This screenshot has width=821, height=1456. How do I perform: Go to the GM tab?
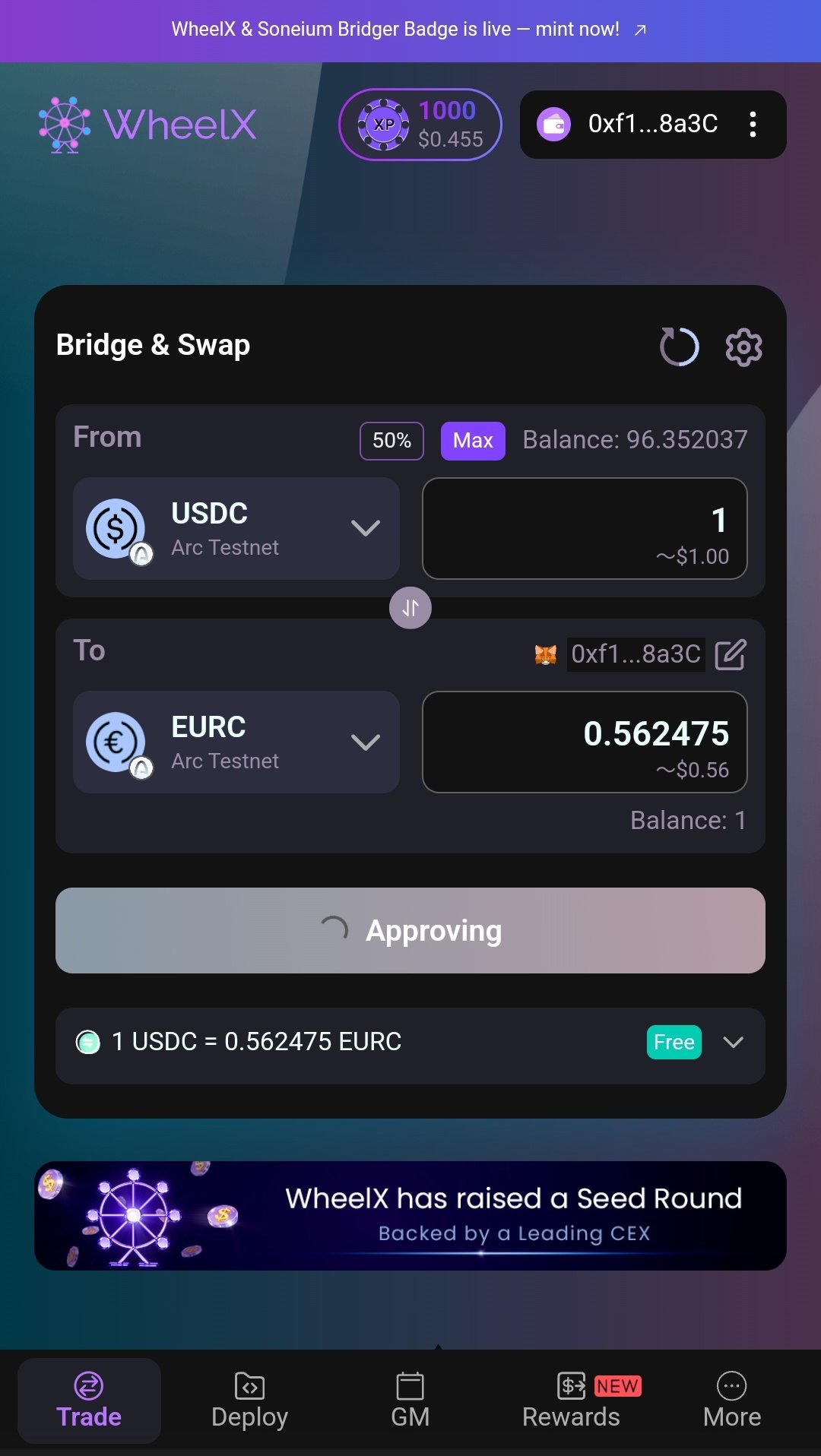(410, 1401)
